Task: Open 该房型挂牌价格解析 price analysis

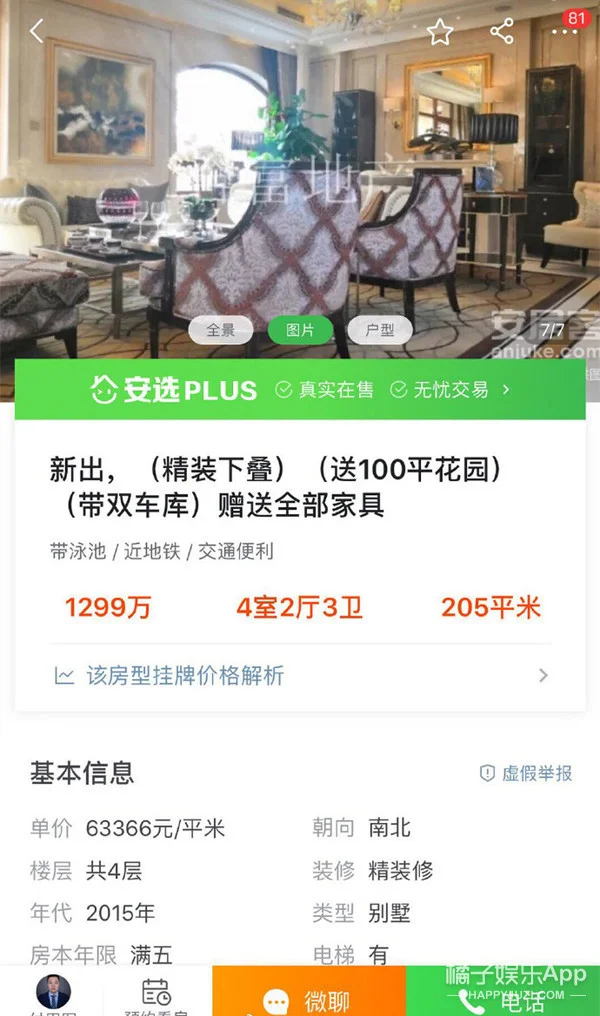Action: click(300, 675)
